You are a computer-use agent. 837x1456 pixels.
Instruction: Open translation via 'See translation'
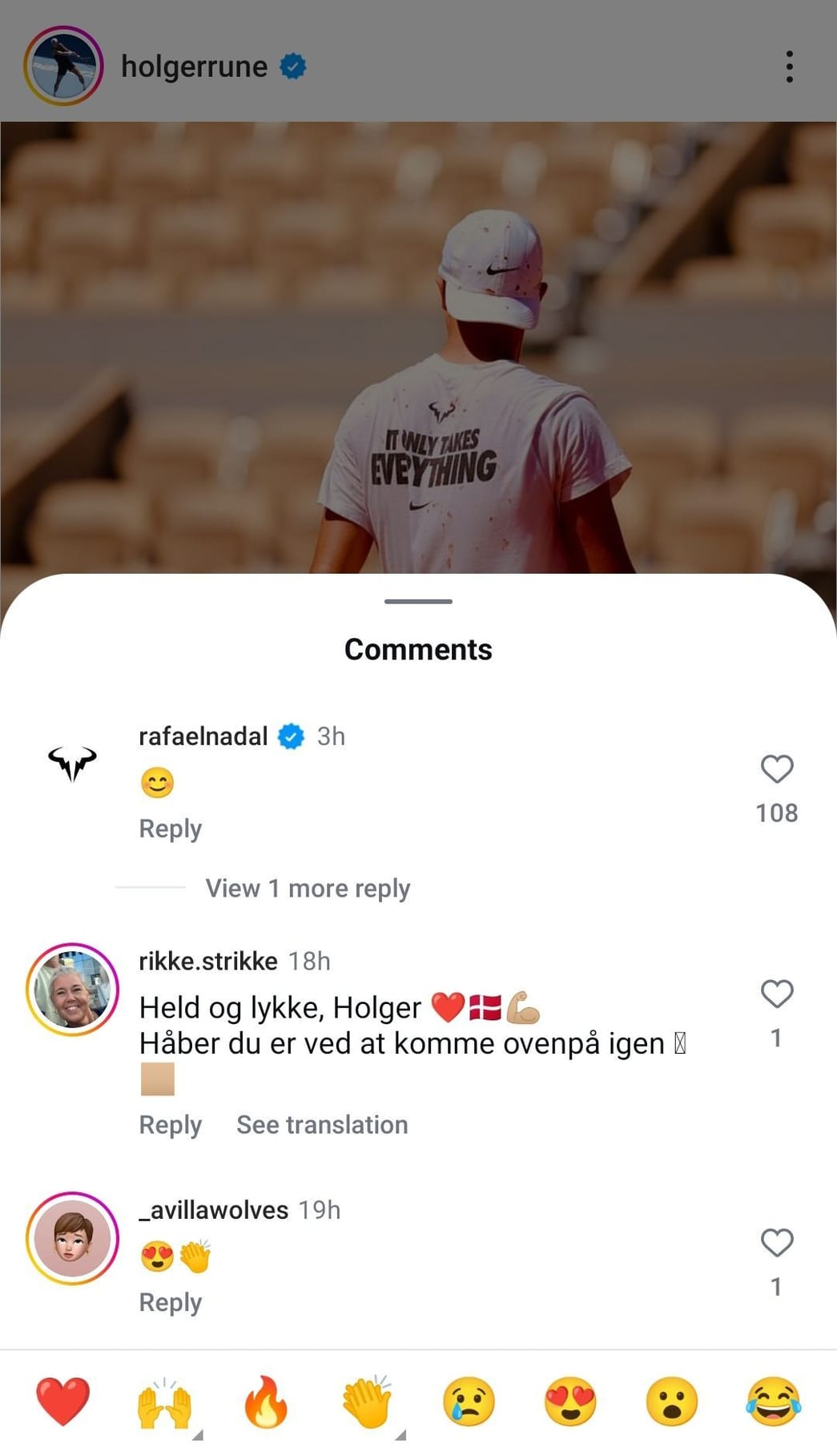(320, 1124)
